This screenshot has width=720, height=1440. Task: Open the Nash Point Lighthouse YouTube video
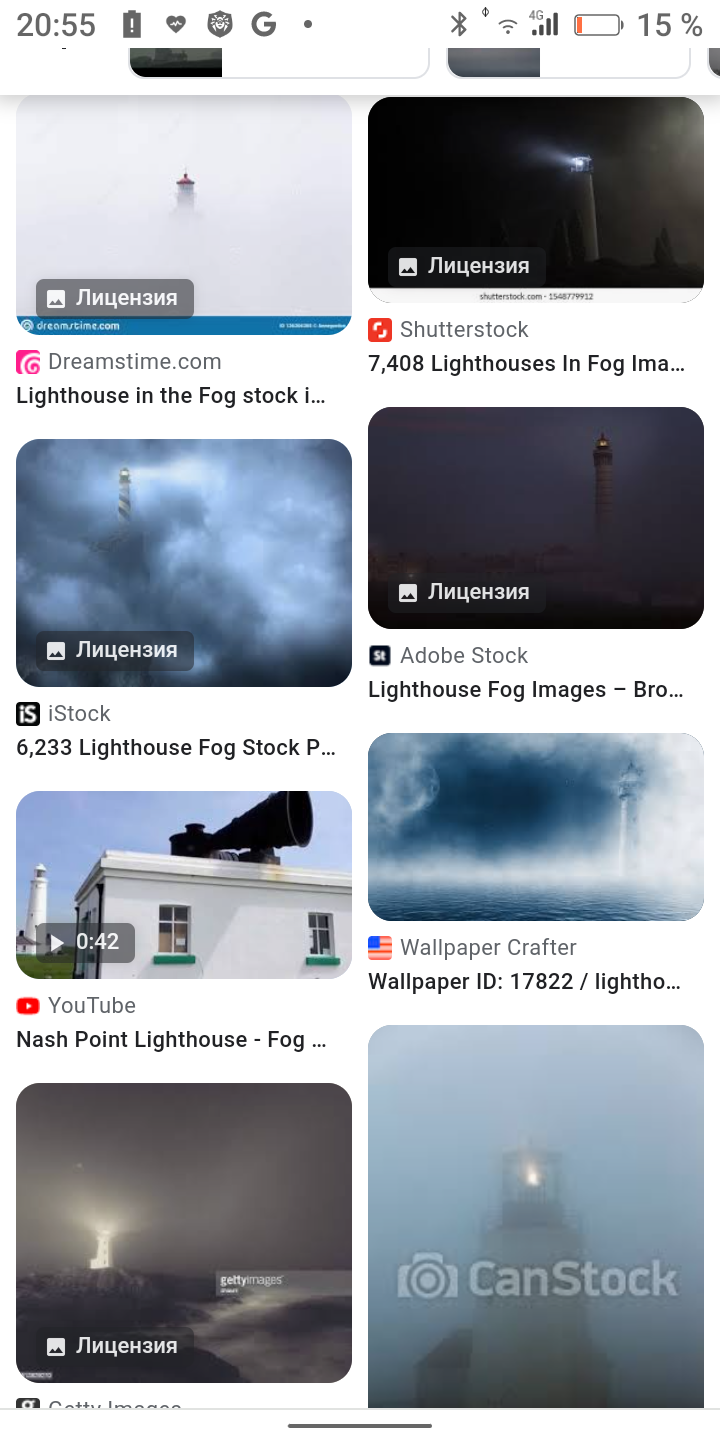[x=184, y=884]
